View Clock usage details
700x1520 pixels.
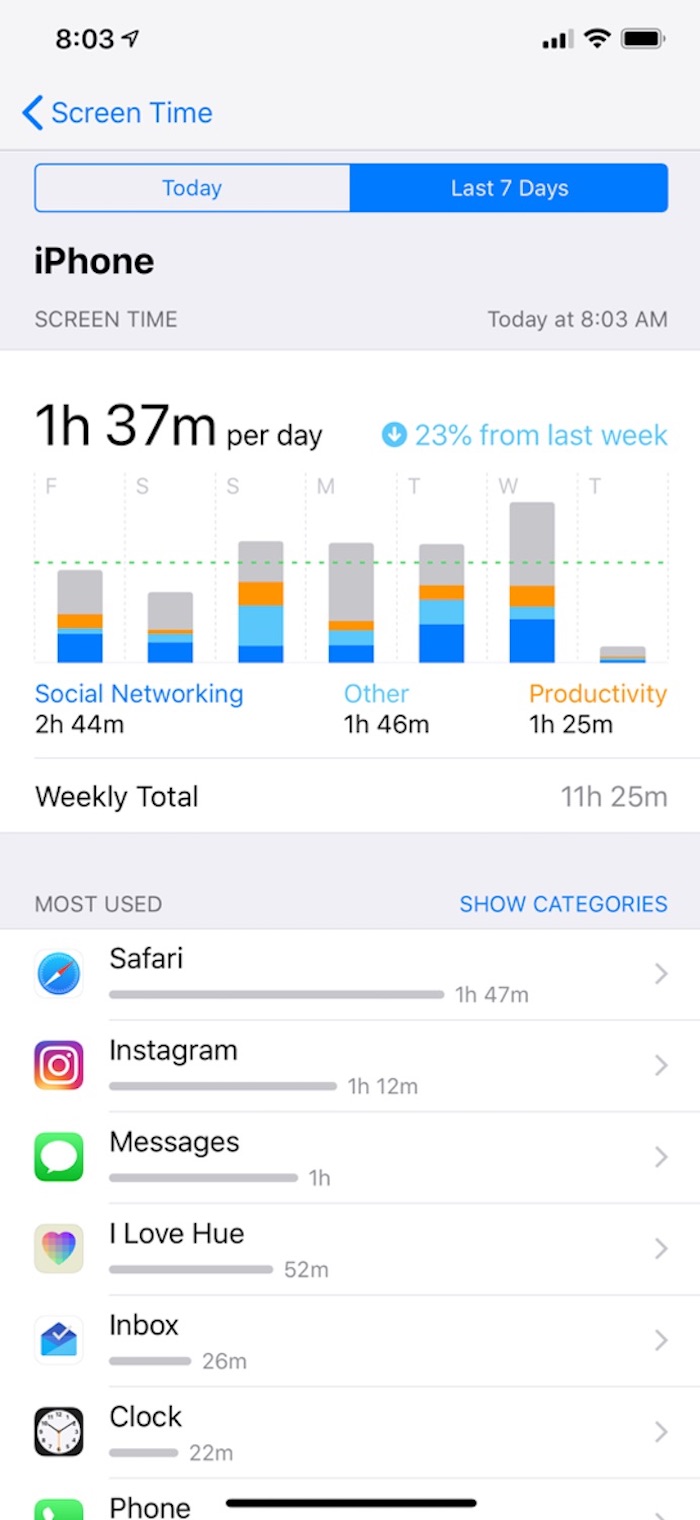click(350, 1432)
